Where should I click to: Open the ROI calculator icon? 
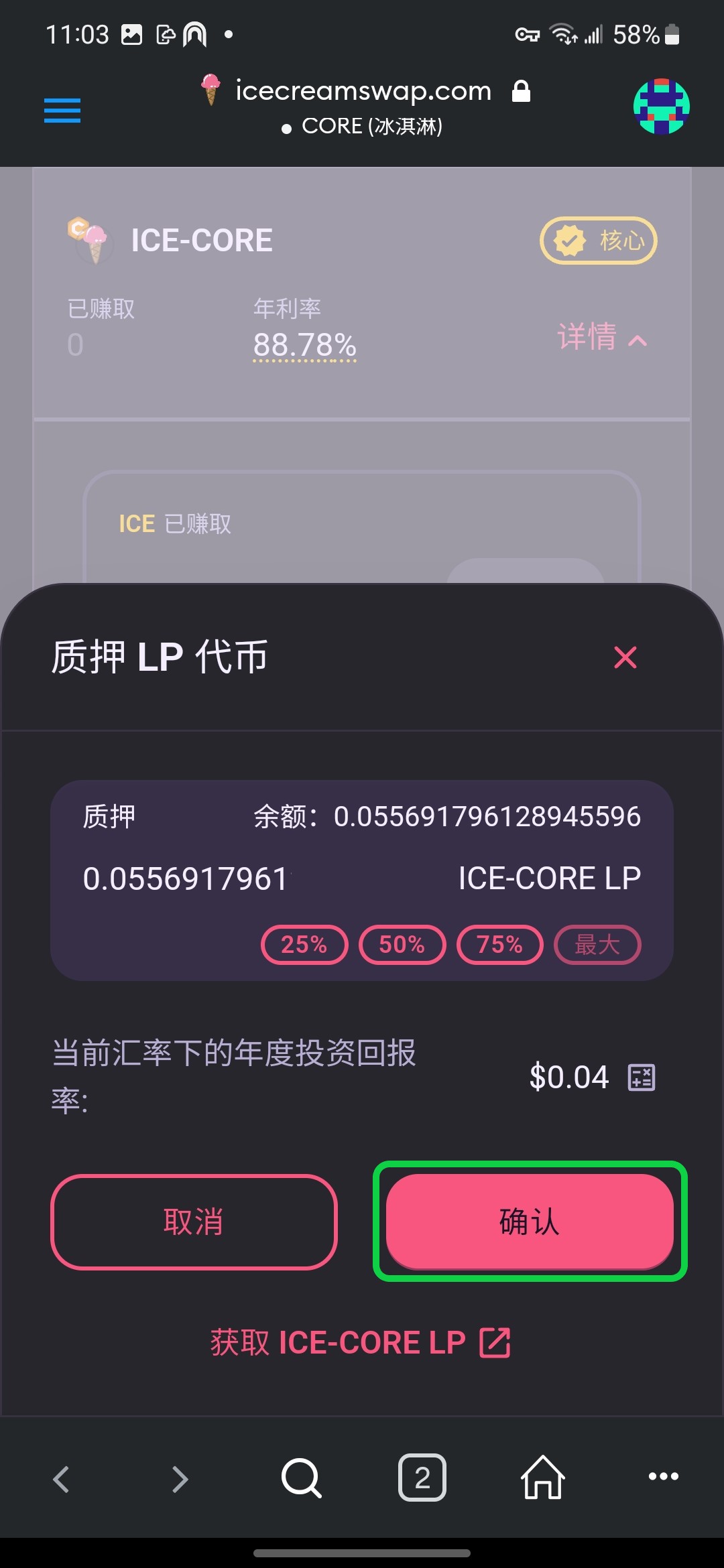coord(642,1077)
